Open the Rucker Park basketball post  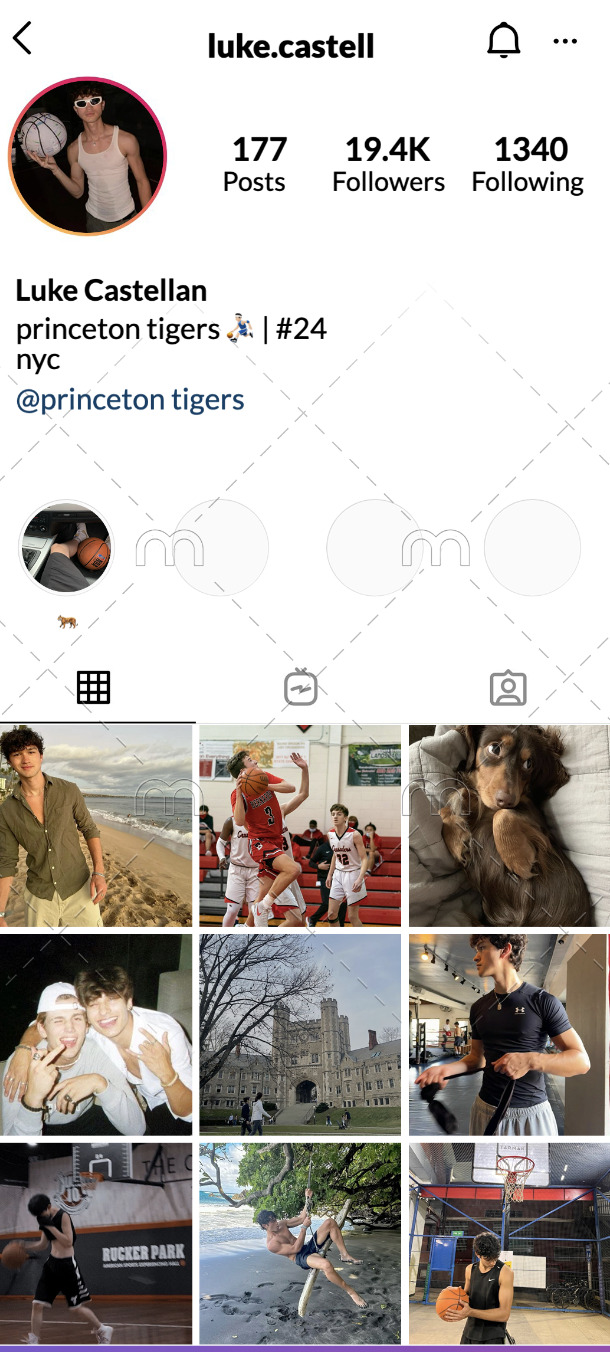[96, 1244]
